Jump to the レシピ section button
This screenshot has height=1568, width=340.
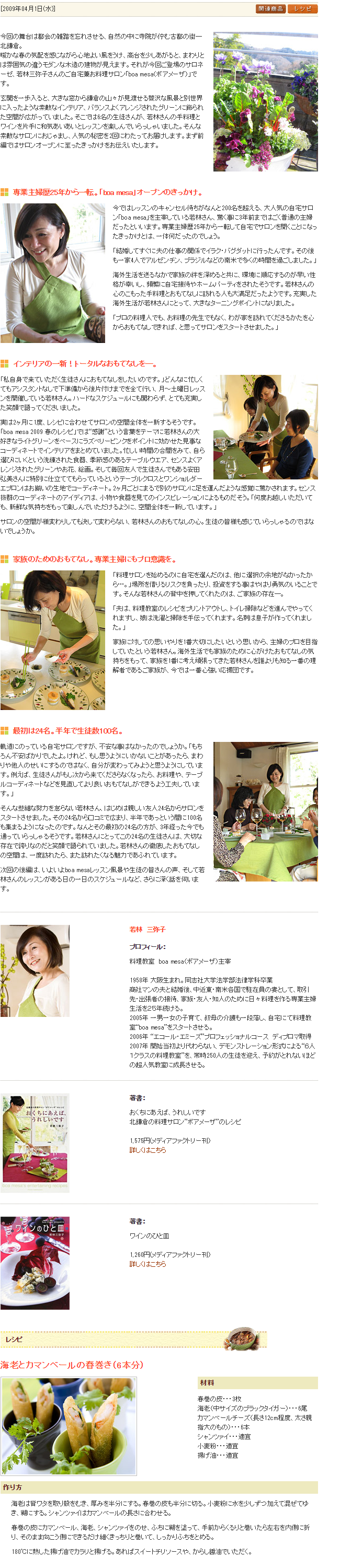[302, 8]
